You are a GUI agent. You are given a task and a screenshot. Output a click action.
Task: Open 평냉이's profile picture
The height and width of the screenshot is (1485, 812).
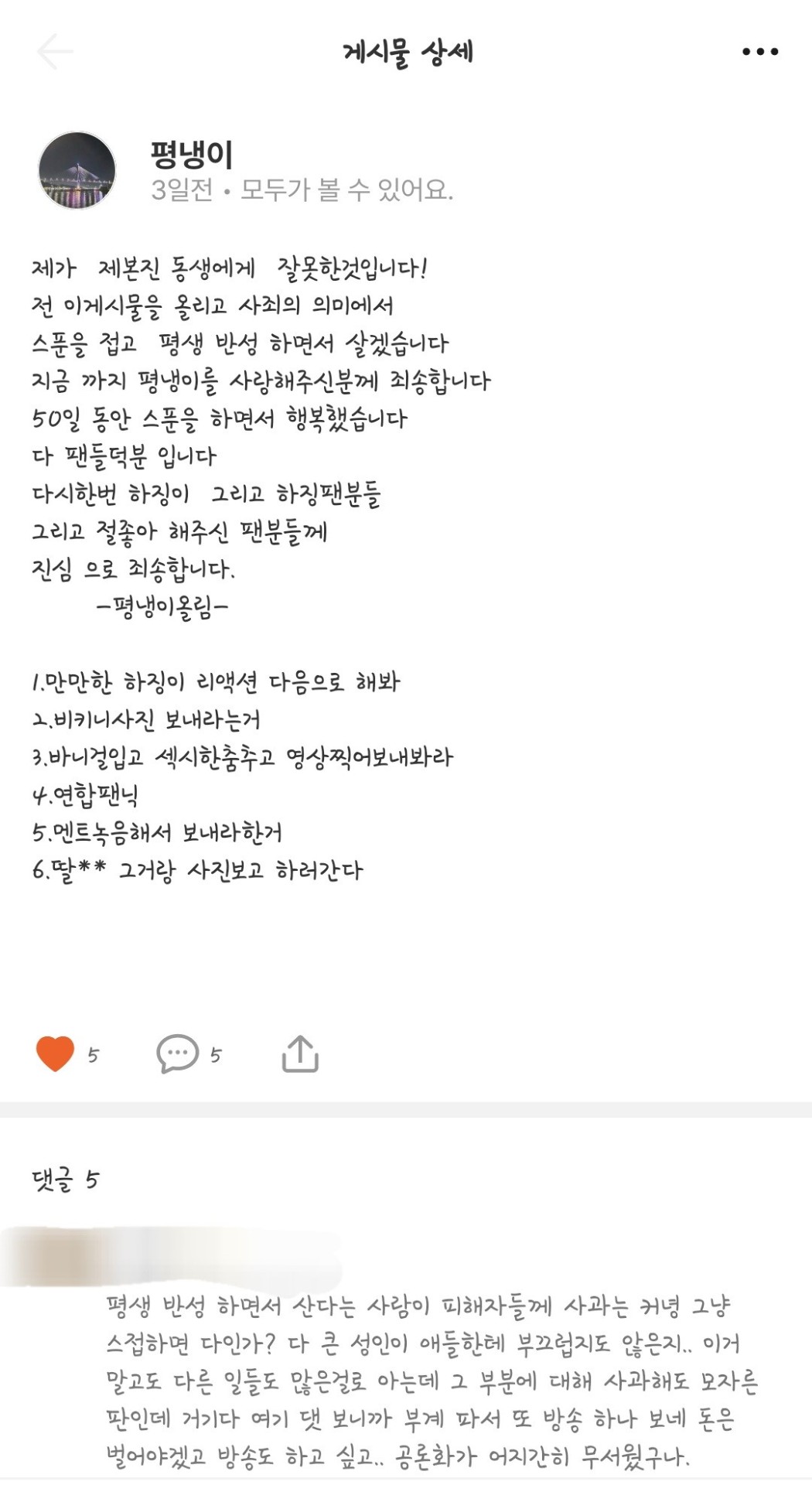click(77, 170)
